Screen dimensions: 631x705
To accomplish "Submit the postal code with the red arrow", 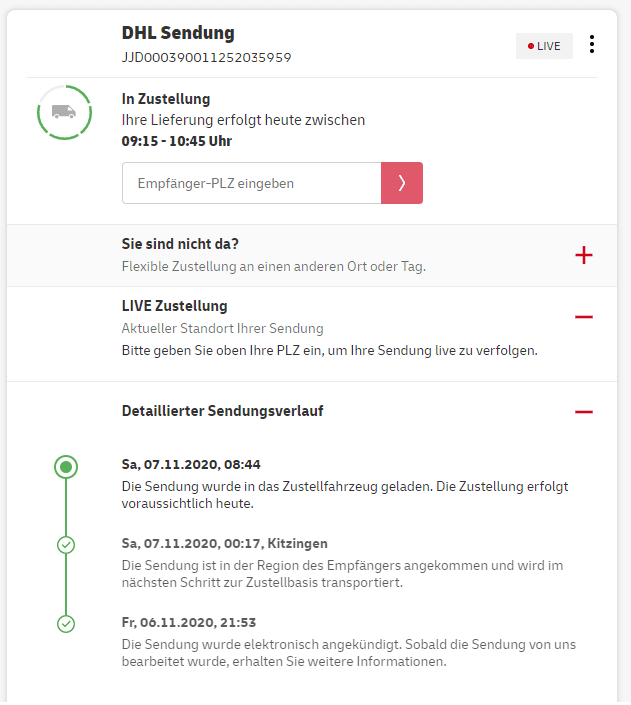I will tap(402, 183).
